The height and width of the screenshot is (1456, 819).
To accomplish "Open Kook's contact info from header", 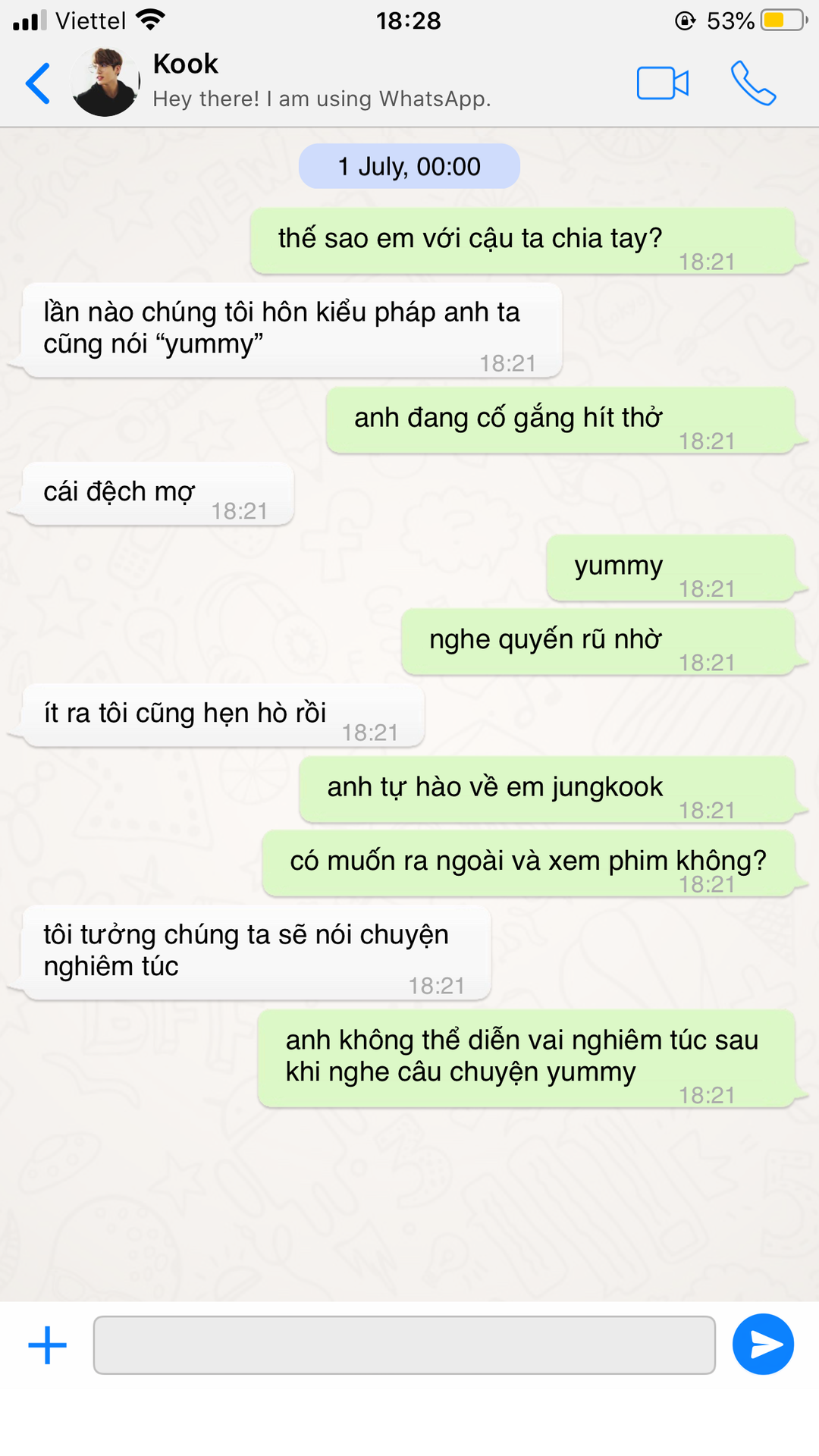I will (x=322, y=81).
